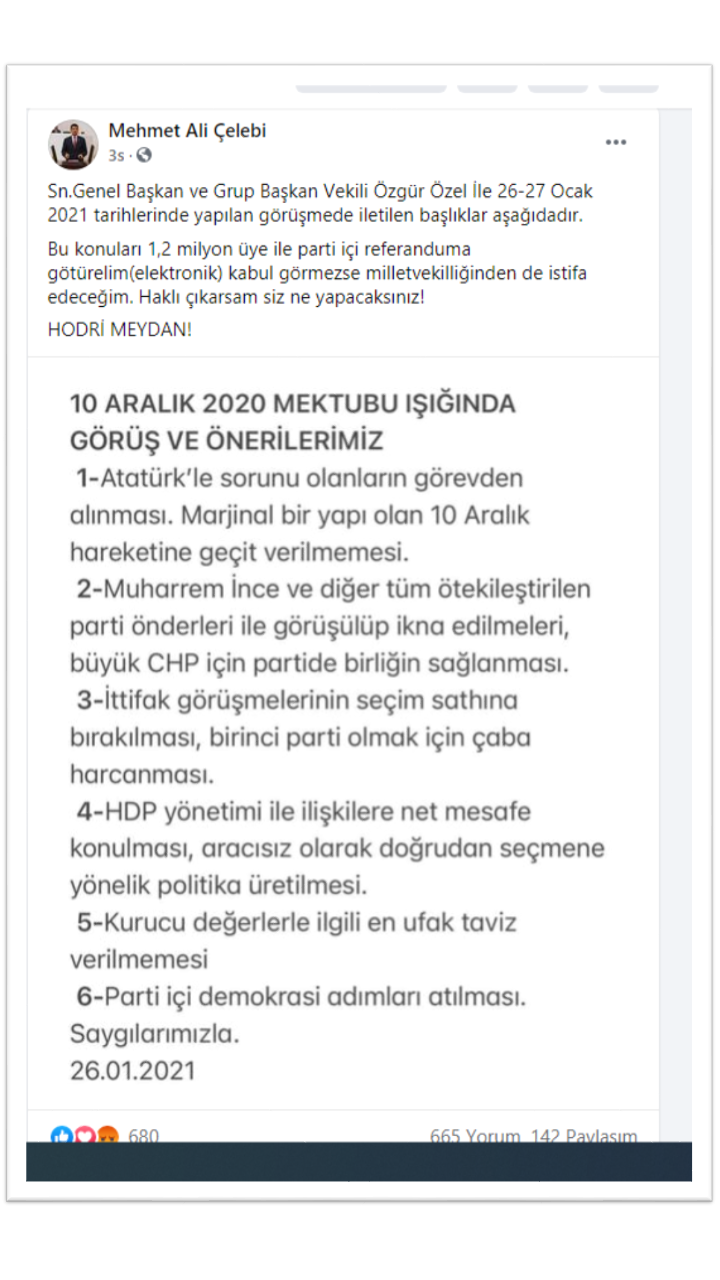The image size is (720, 1280).
Task: View the 680 reactions on the post
Action: click(x=104, y=1136)
